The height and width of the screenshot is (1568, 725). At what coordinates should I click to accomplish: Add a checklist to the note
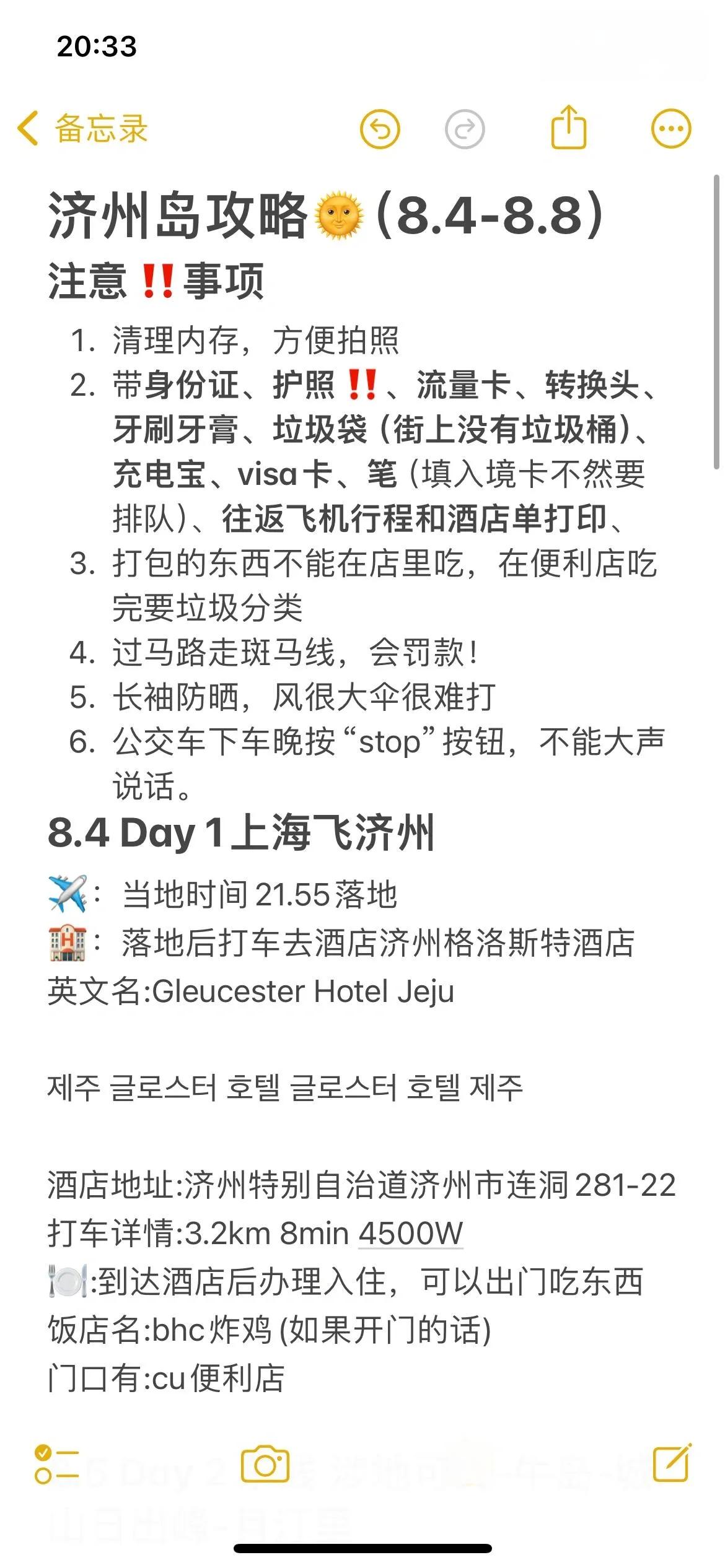click(56, 1464)
